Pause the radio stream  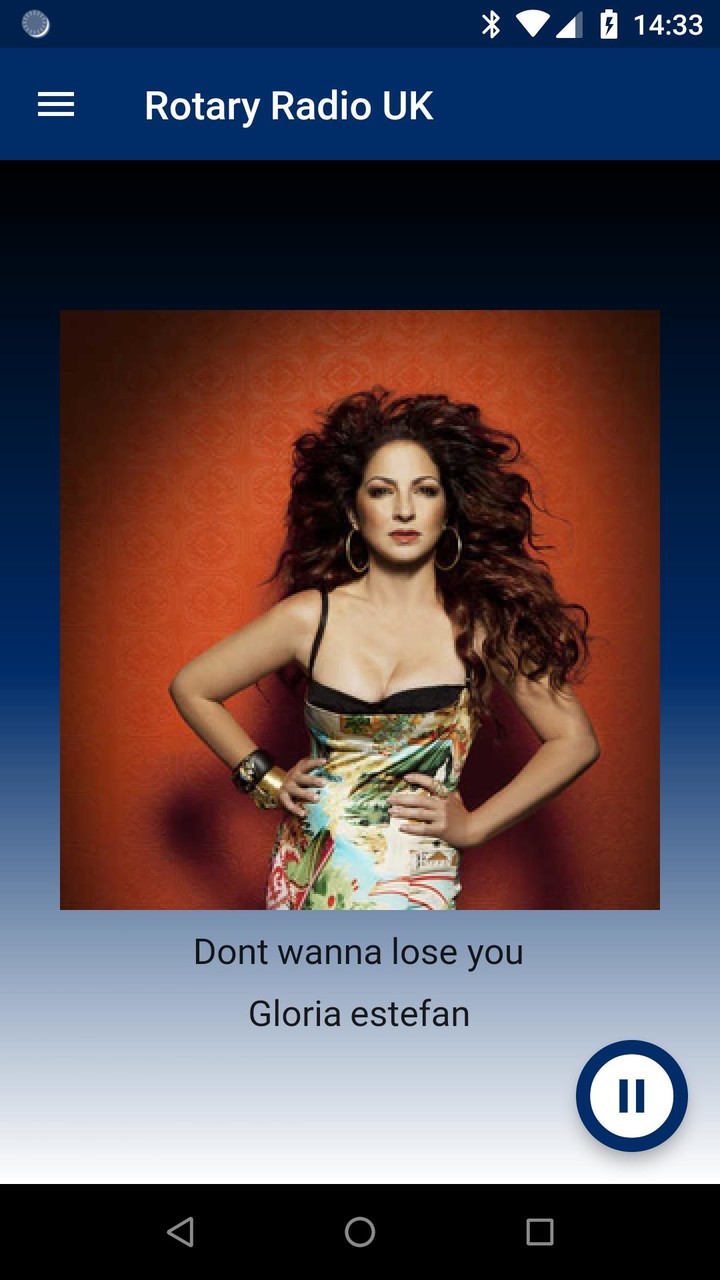[631, 1096]
